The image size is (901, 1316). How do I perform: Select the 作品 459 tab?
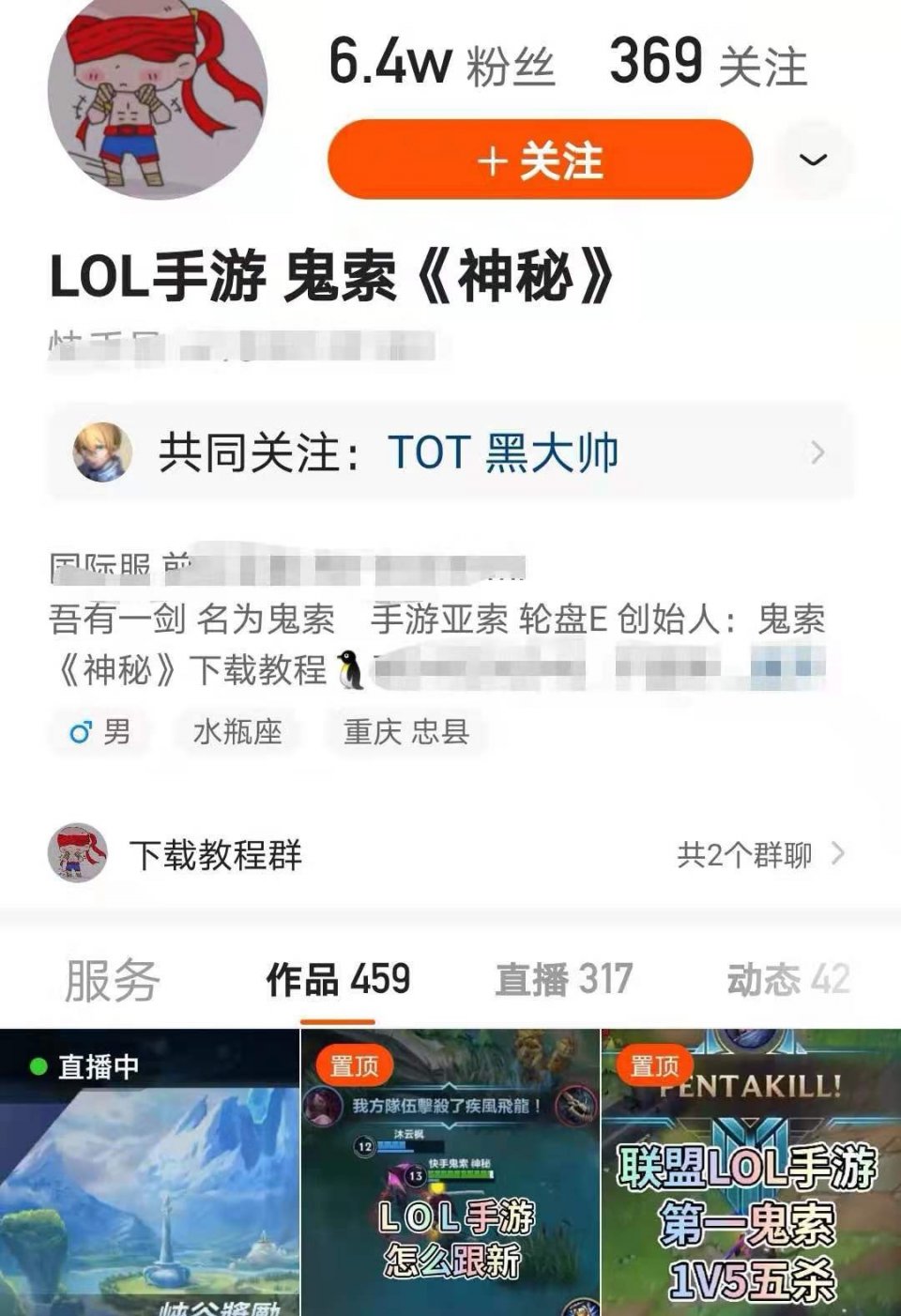point(338,981)
